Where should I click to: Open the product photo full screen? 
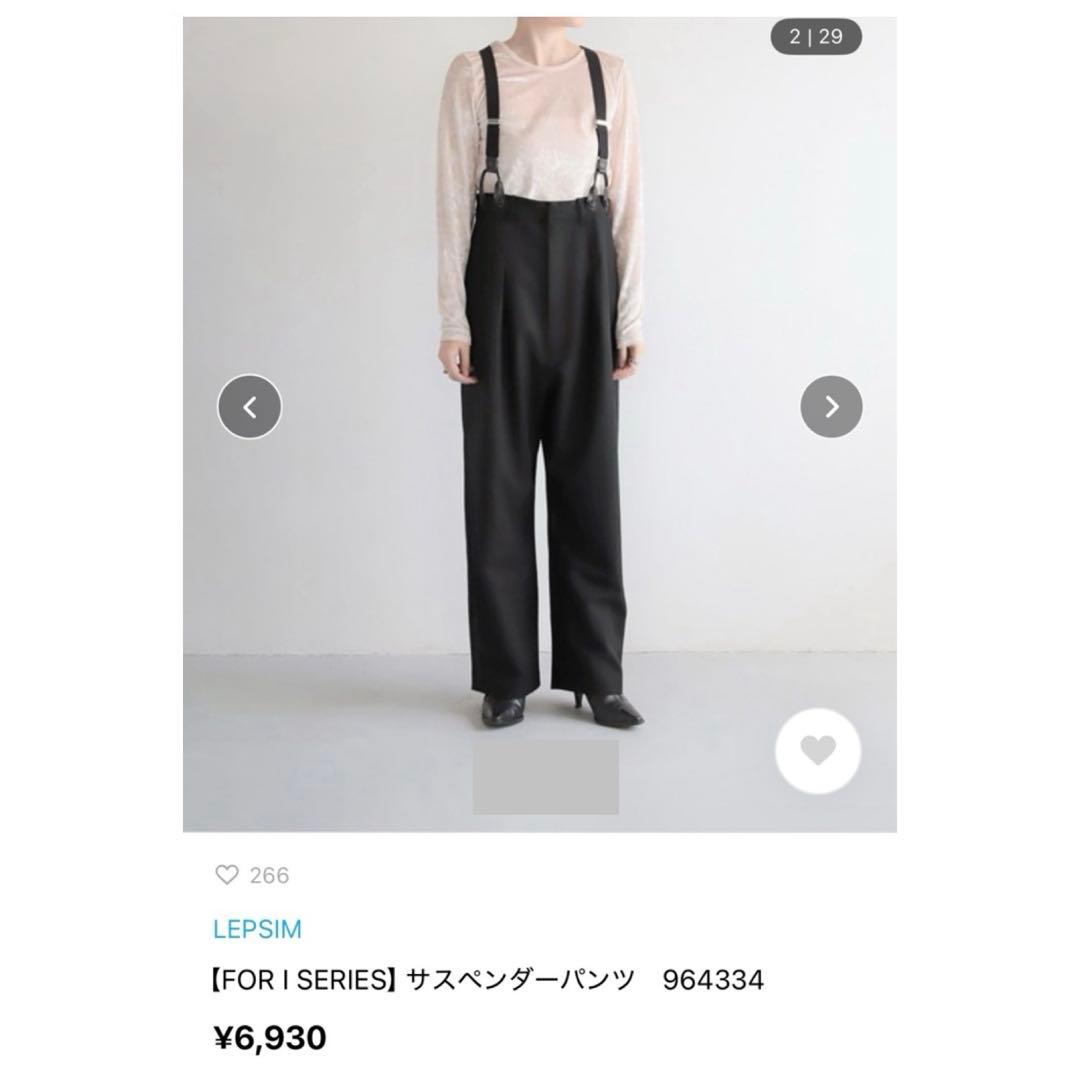click(x=539, y=424)
